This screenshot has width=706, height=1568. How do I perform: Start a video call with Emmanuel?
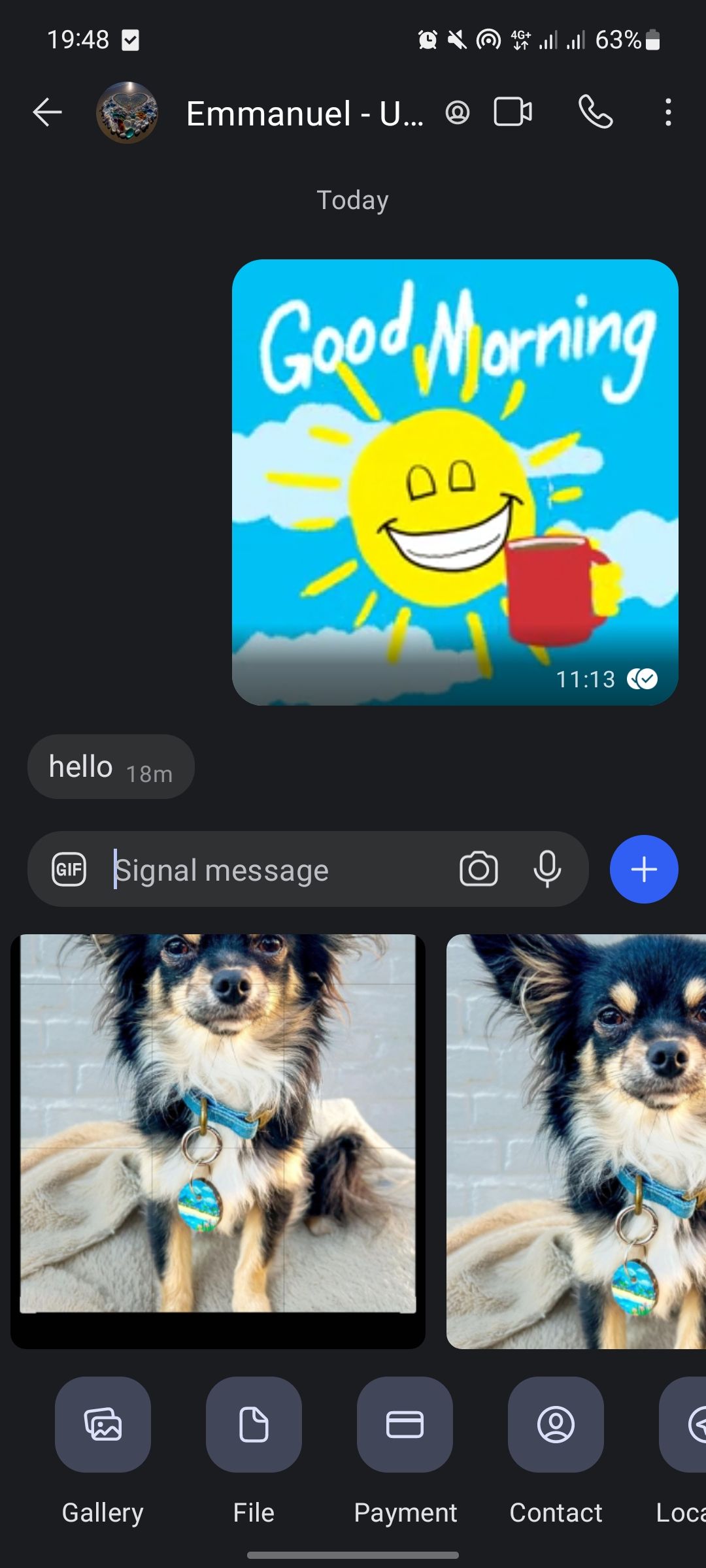coord(513,112)
